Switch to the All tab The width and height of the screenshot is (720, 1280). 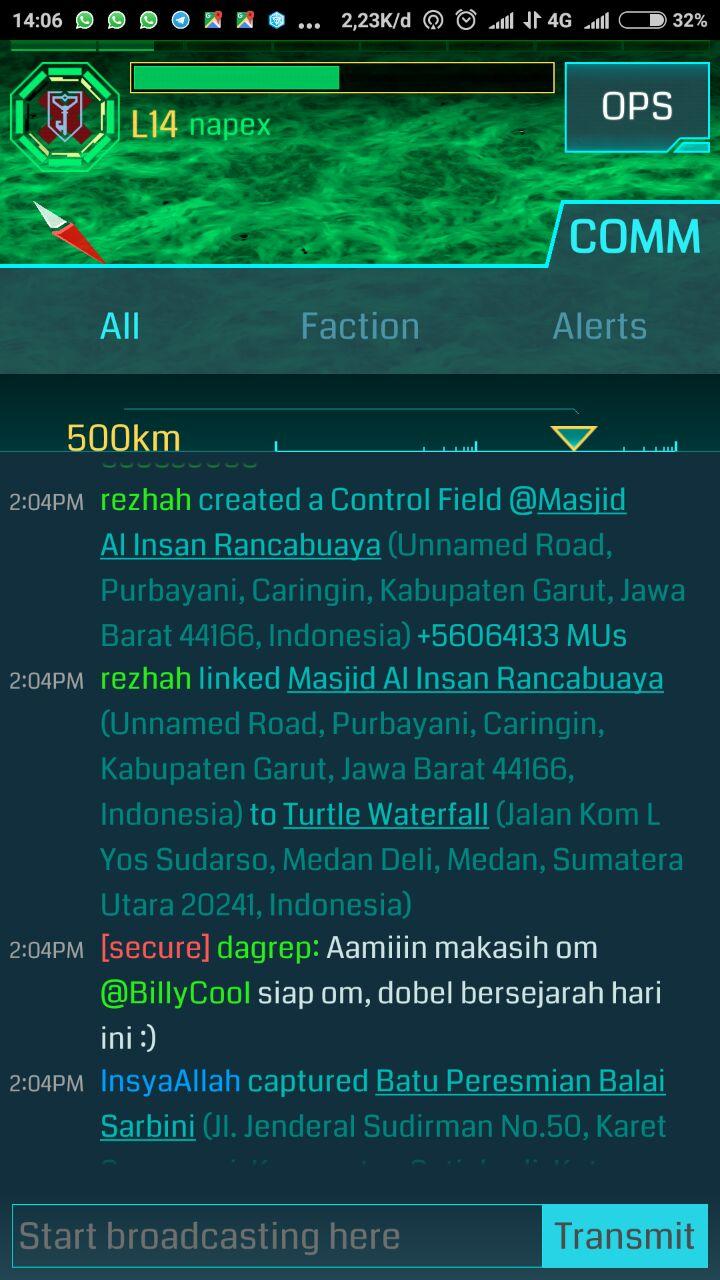pos(120,326)
